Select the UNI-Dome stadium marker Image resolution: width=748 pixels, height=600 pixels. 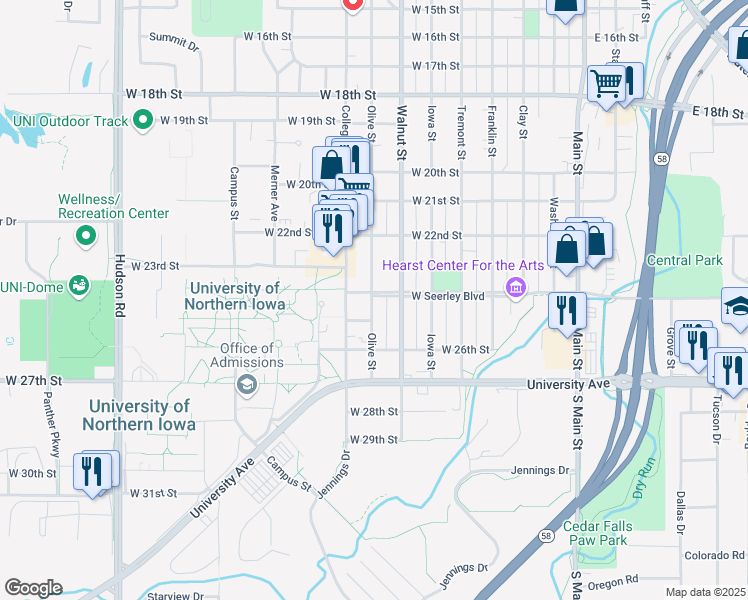[76, 287]
